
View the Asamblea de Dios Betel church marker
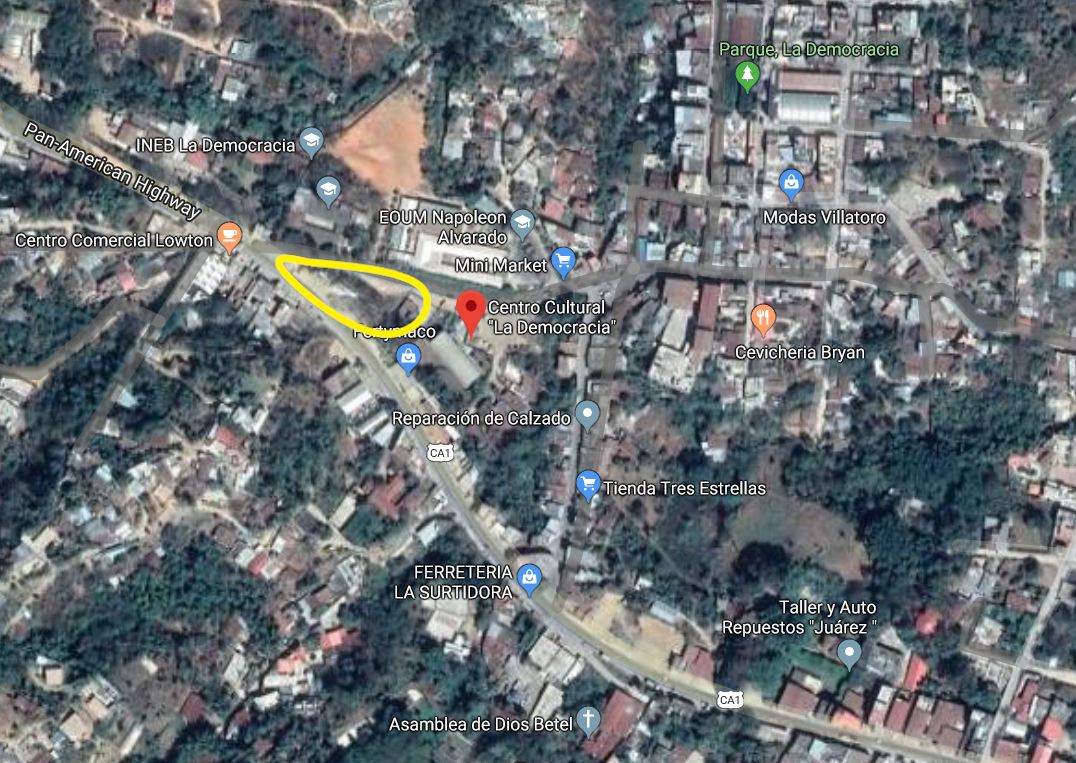click(x=590, y=720)
